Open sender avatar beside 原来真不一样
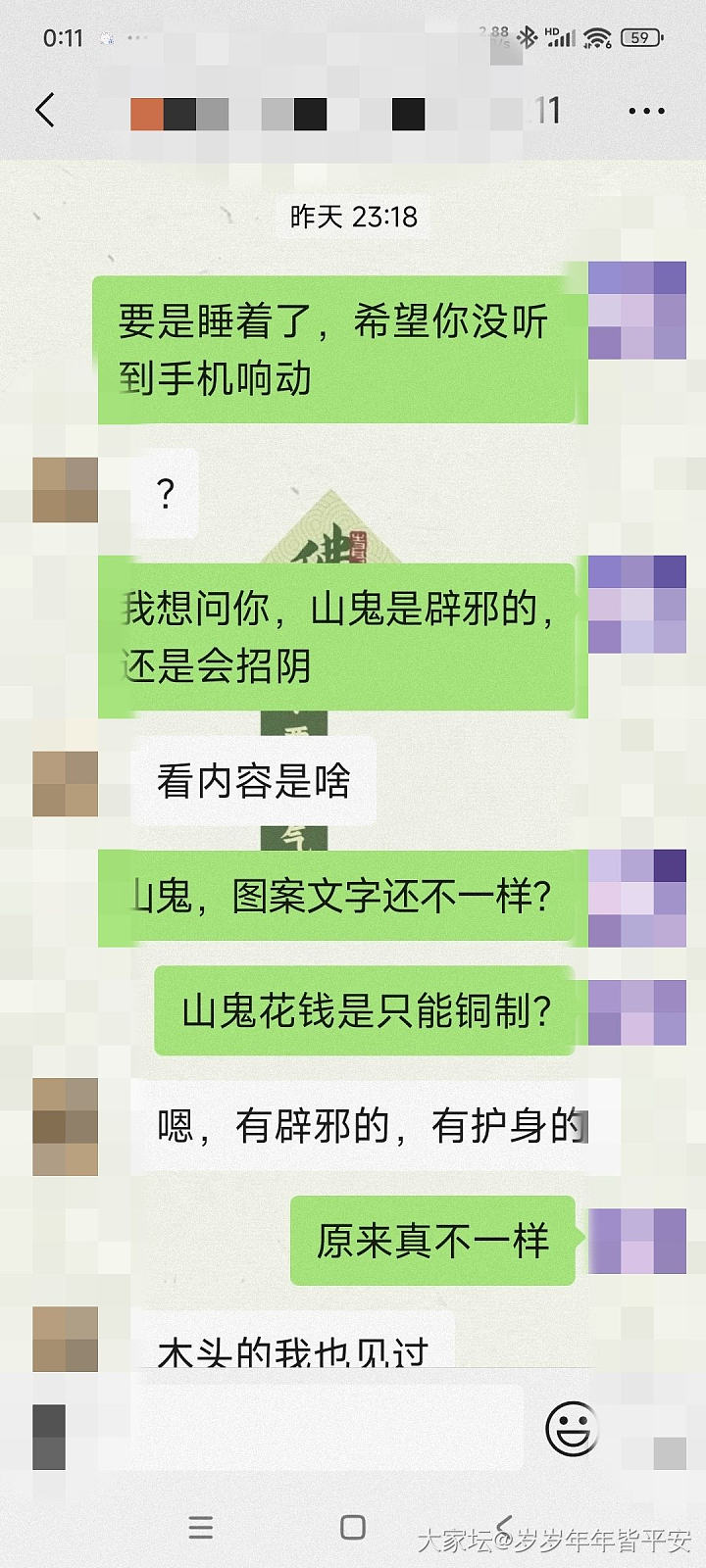Image resolution: width=706 pixels, height=1568 pixels. click(637, 1241)
